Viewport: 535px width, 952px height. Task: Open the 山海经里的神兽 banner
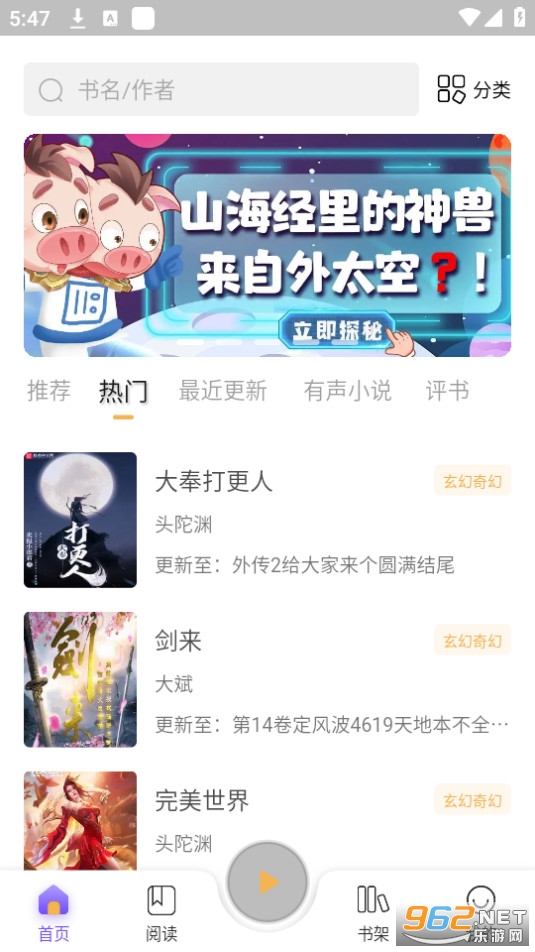pos(267,245)
